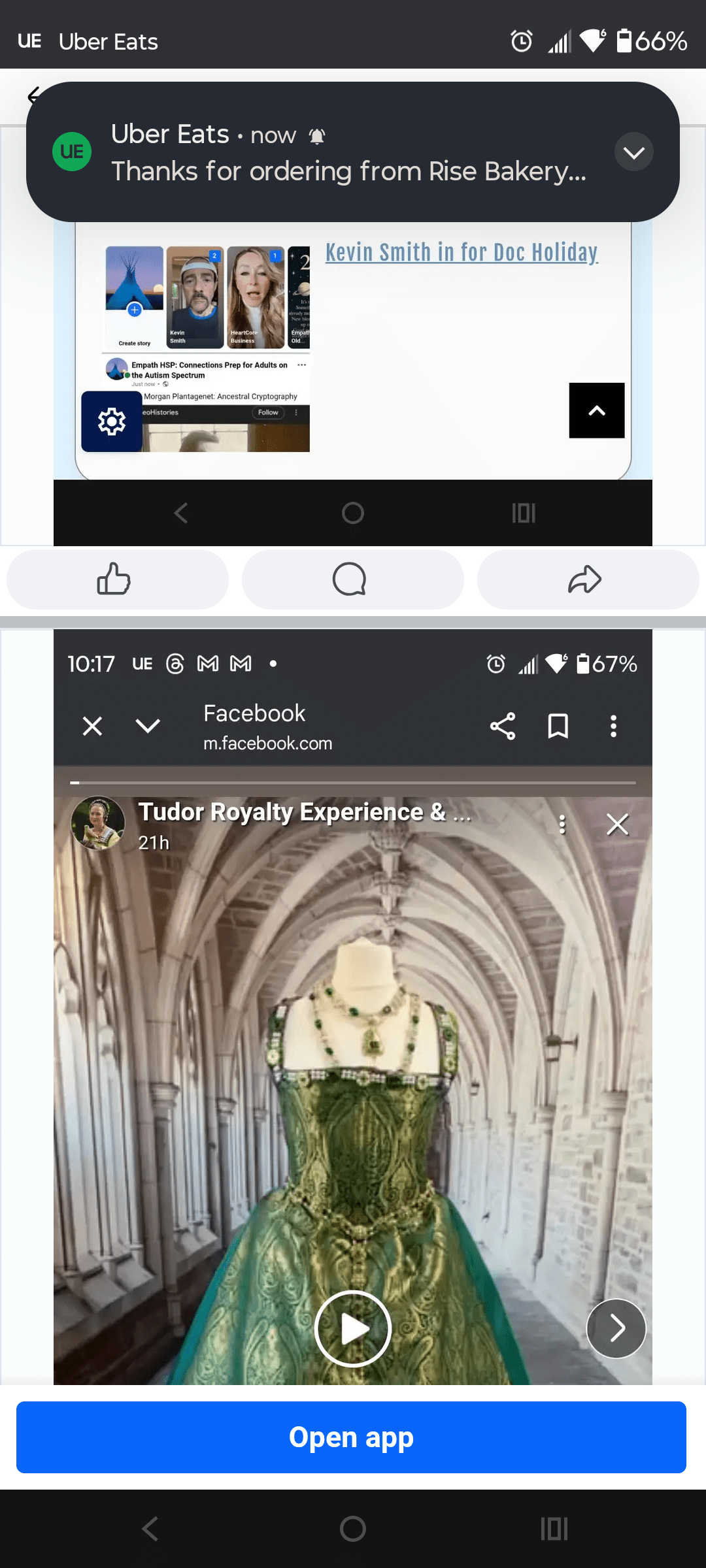Tap the Open app button
Screen dimensions: 706x1568
[351, 1437]
